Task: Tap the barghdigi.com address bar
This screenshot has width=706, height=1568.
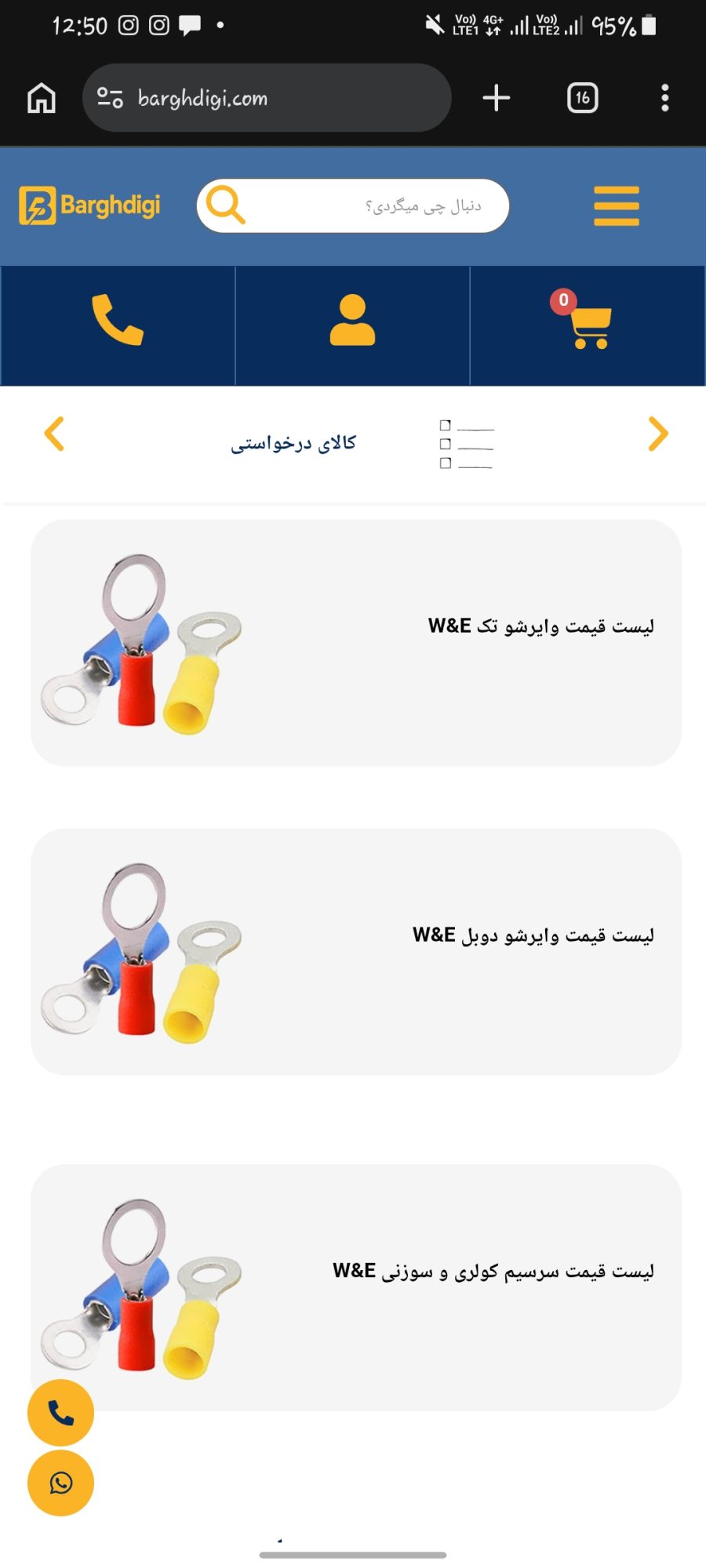Action: pos(267,98)
